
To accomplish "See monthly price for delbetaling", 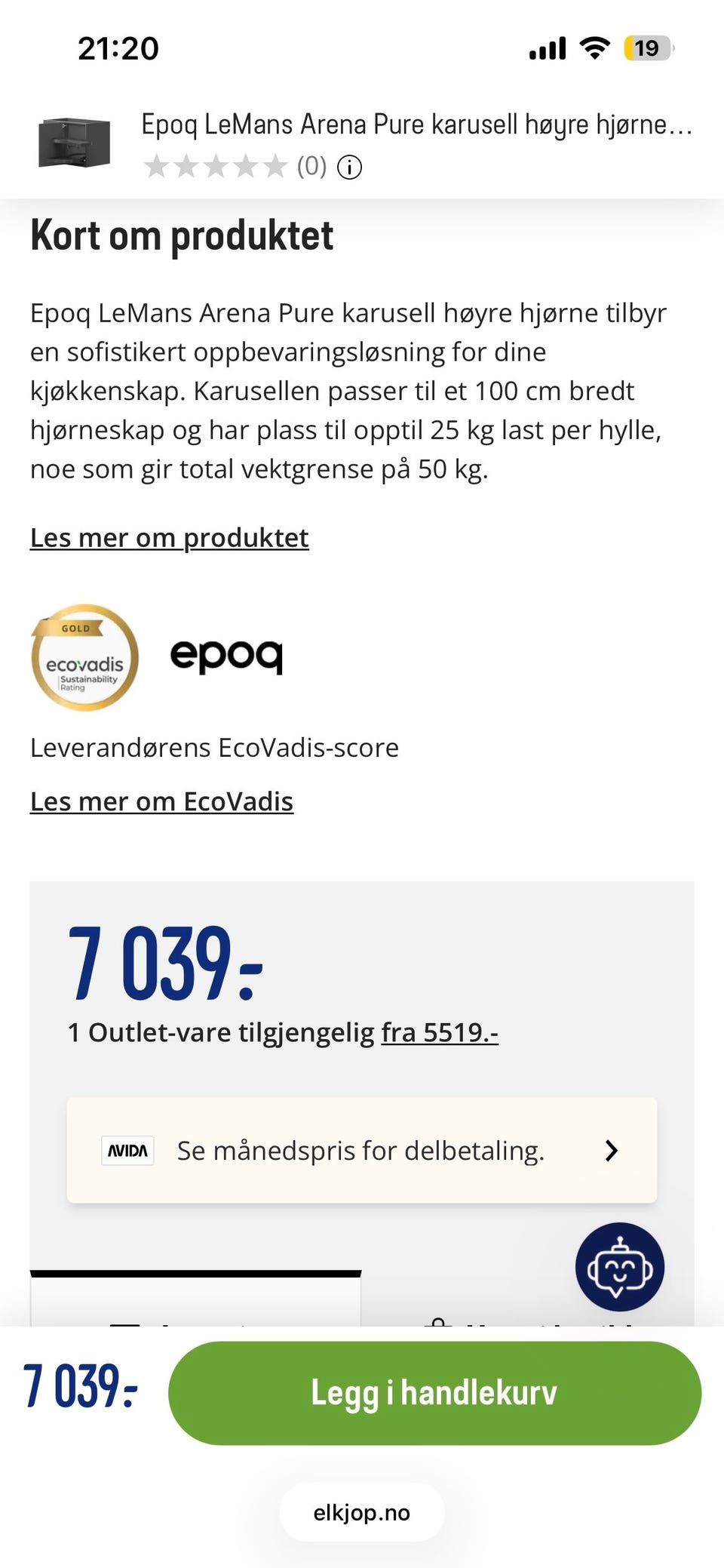I will [x=362, y=1151].
